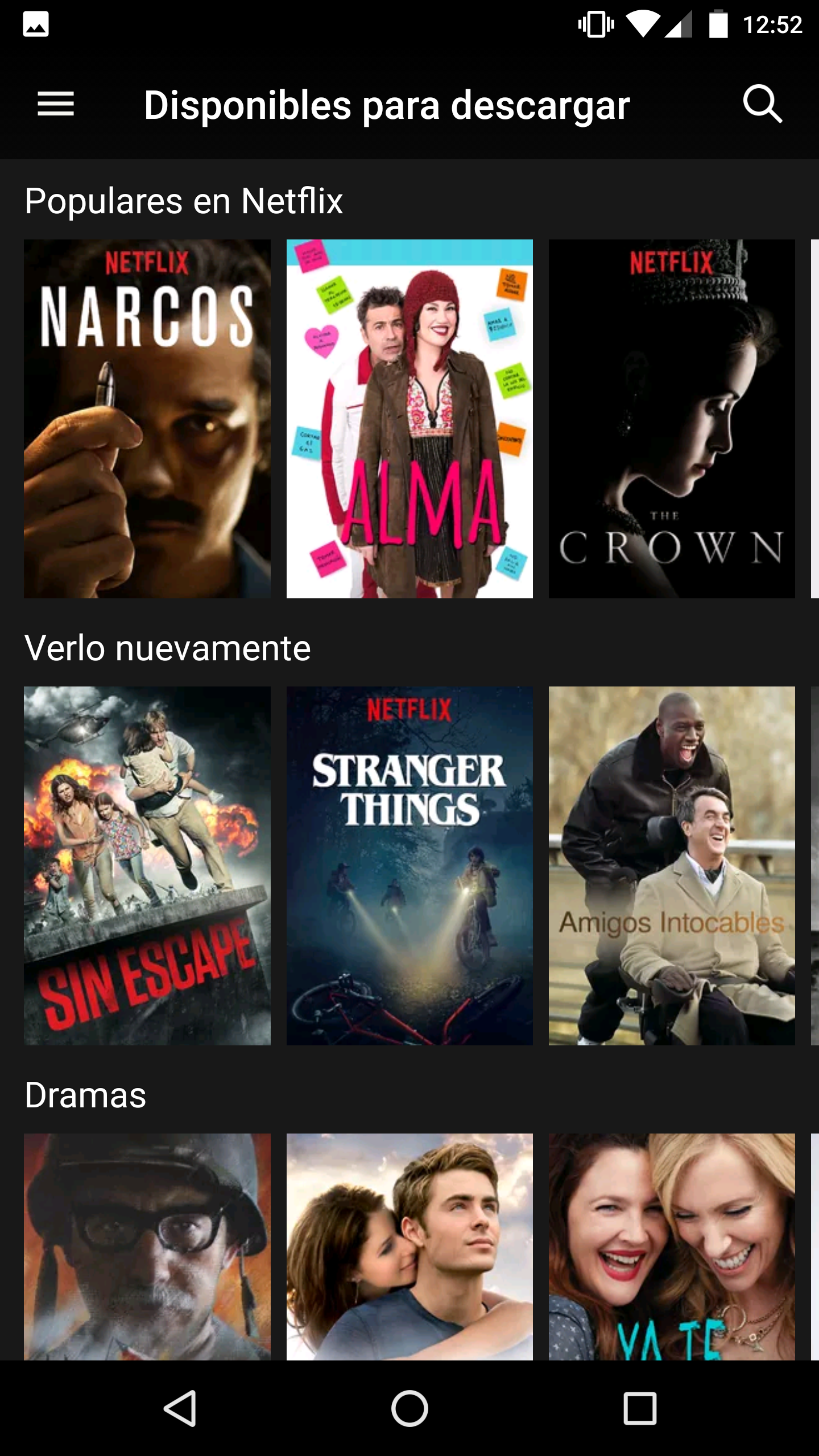Screen dimensions: 819x1456
Task: Select the embracing couple poster in Dramas
Action: [409, 1247]
